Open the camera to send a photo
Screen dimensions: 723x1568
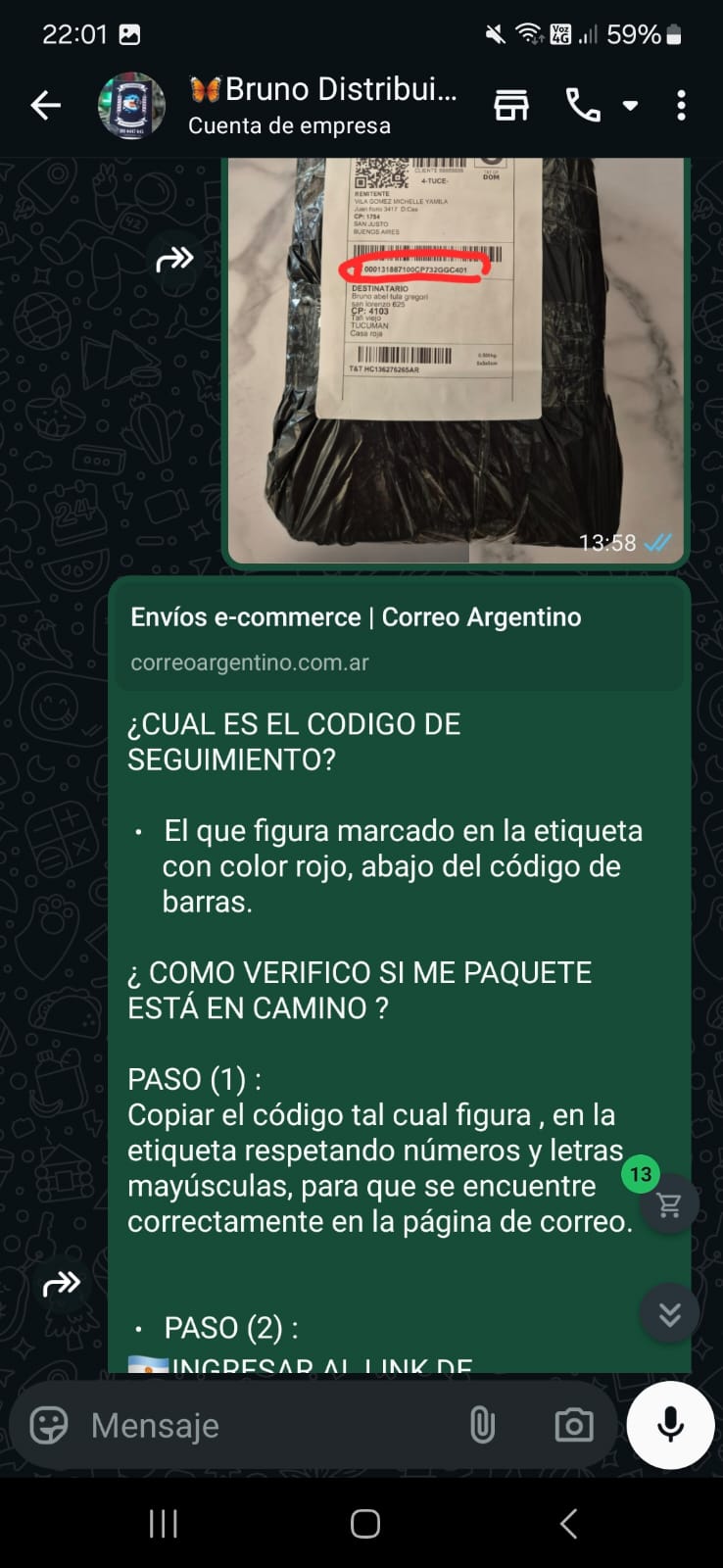point(573,1426)
